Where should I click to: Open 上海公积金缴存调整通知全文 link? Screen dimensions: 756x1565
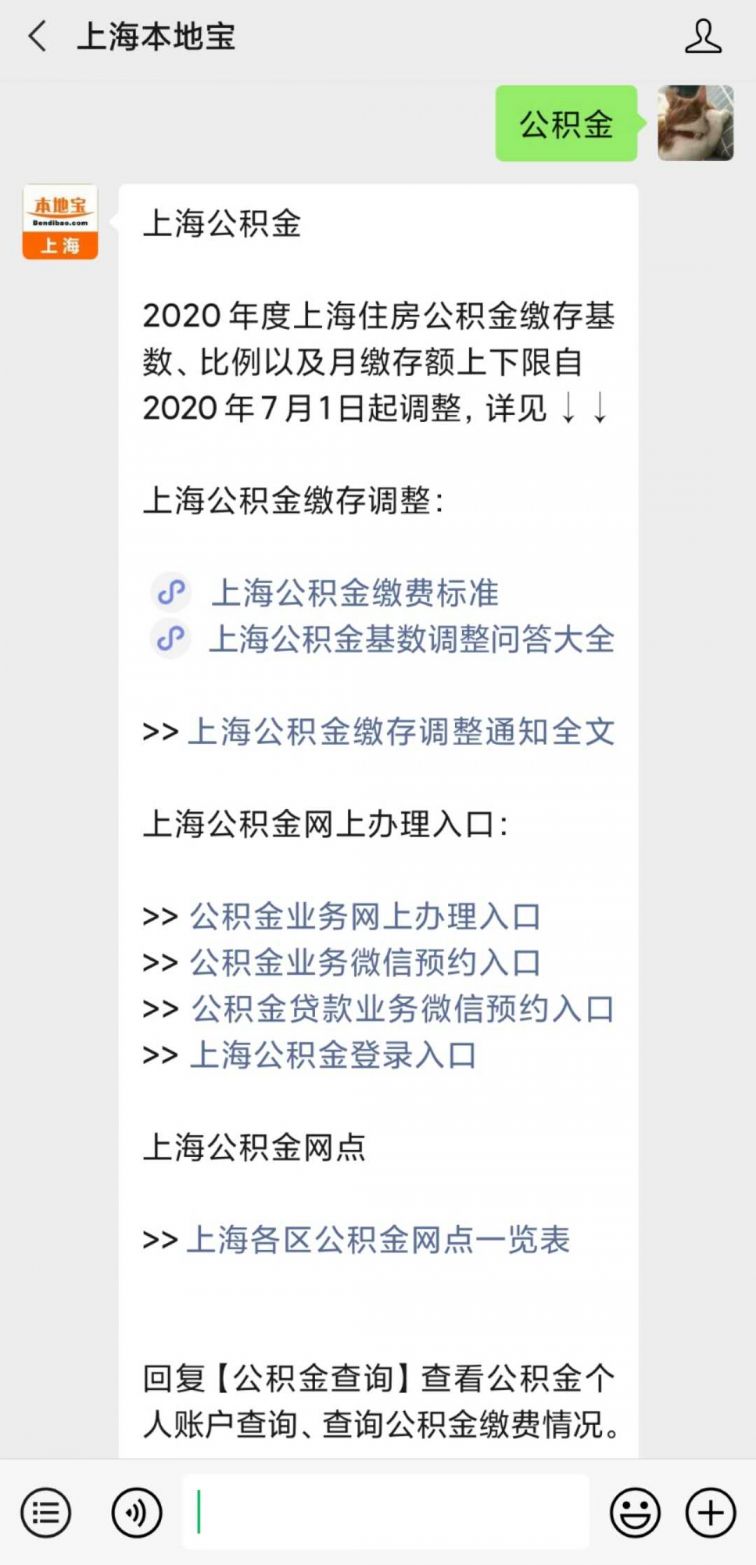(400, 732)
